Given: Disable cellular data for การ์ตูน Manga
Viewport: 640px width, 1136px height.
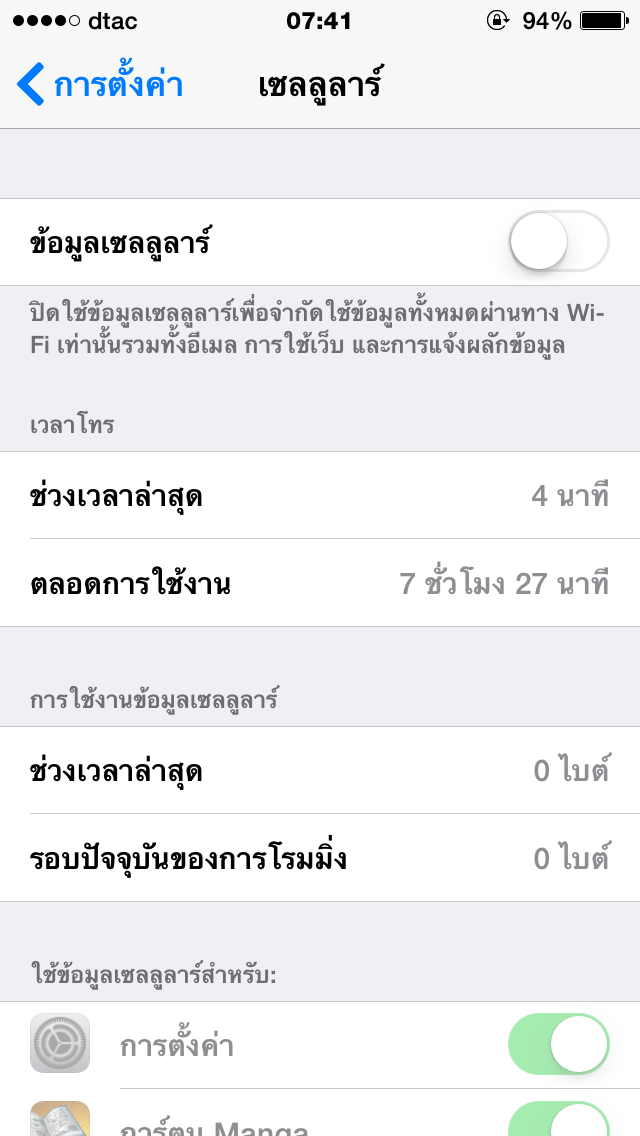Looking at the screenshot, I should 559,1119.
